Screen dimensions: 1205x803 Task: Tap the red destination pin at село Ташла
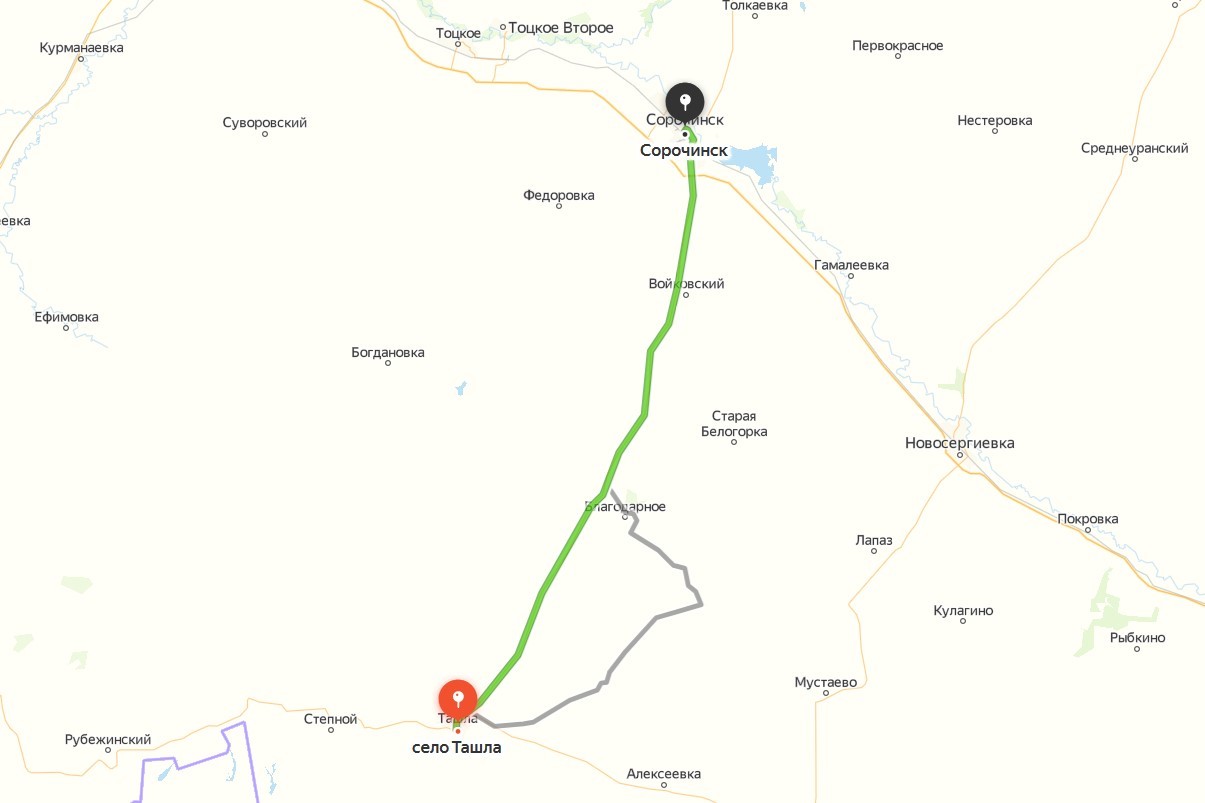(458, 698)
